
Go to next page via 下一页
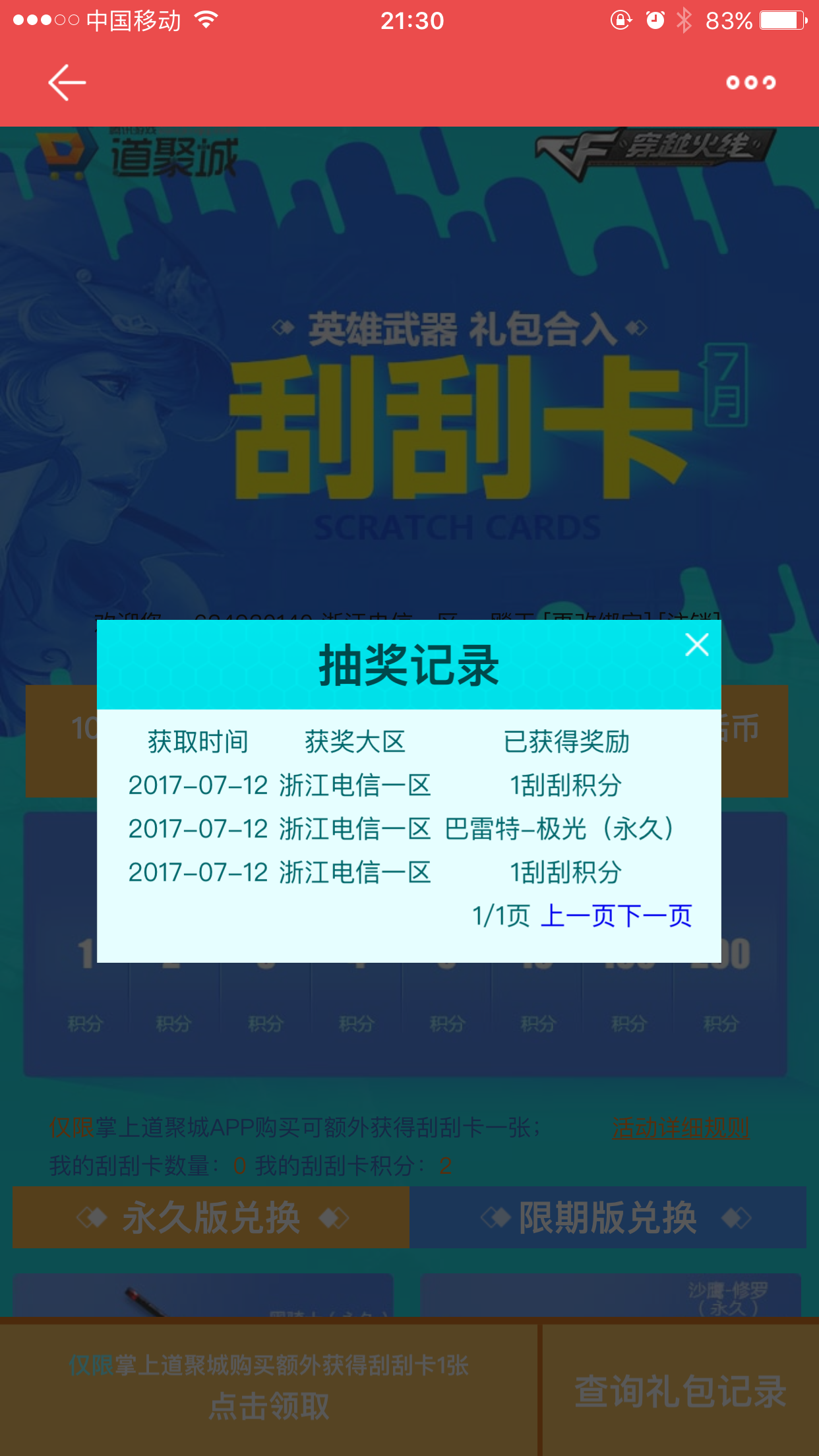click(x=654, y=915)
